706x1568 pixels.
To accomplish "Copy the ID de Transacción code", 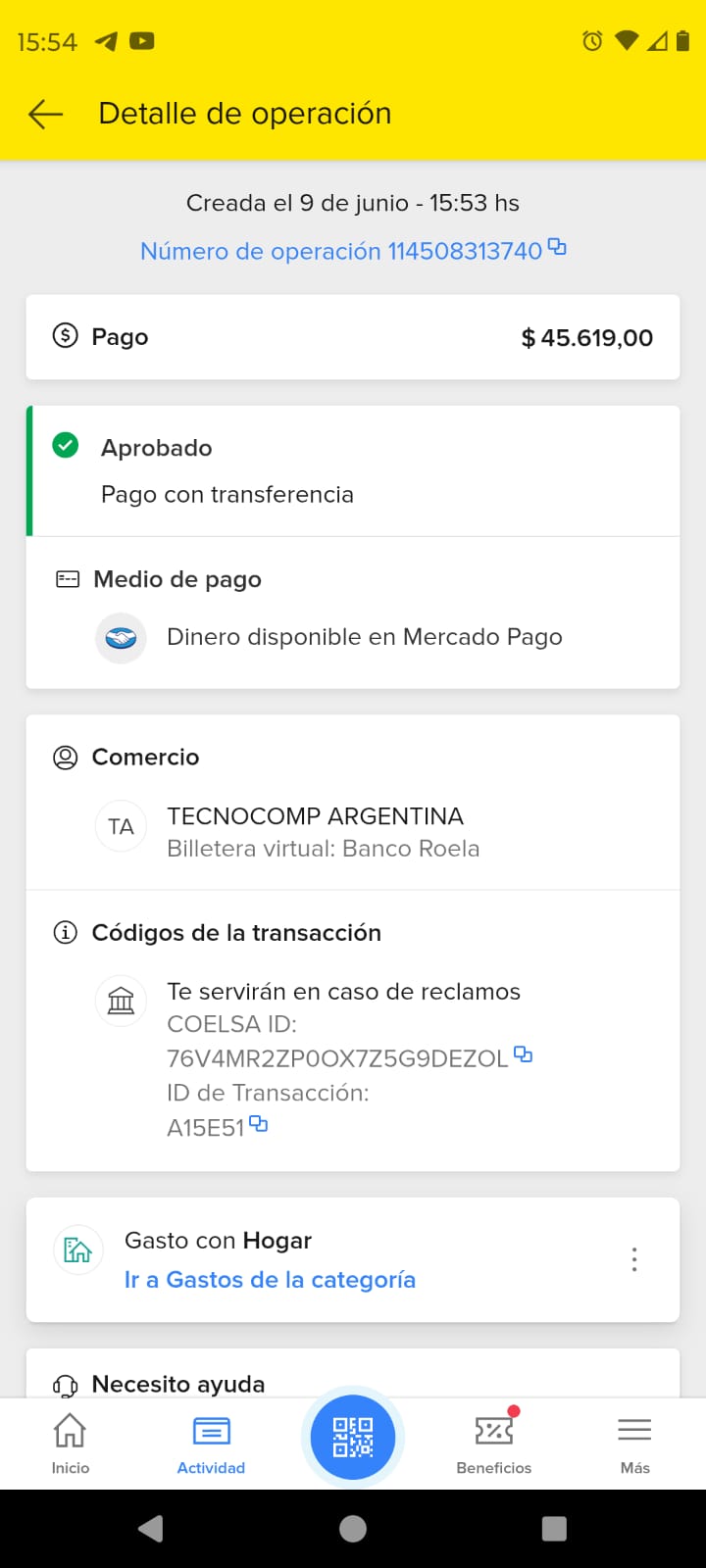I will pos(259,1124).
